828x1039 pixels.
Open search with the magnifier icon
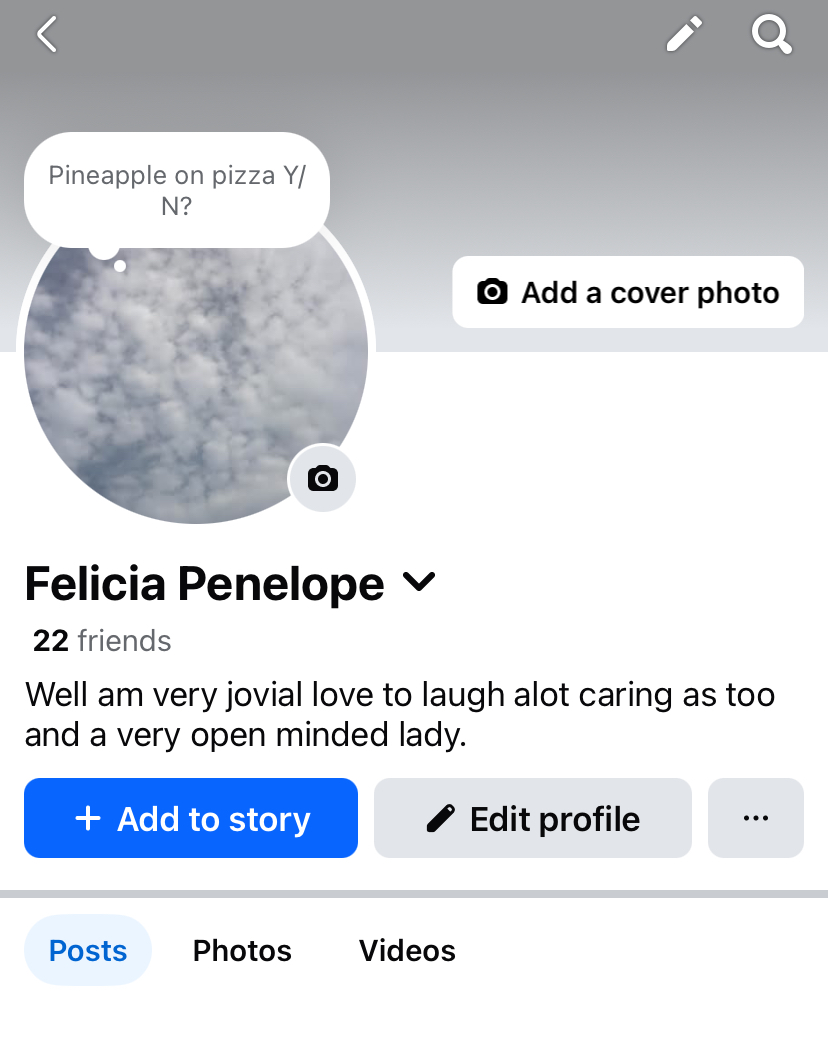[771, 35]
